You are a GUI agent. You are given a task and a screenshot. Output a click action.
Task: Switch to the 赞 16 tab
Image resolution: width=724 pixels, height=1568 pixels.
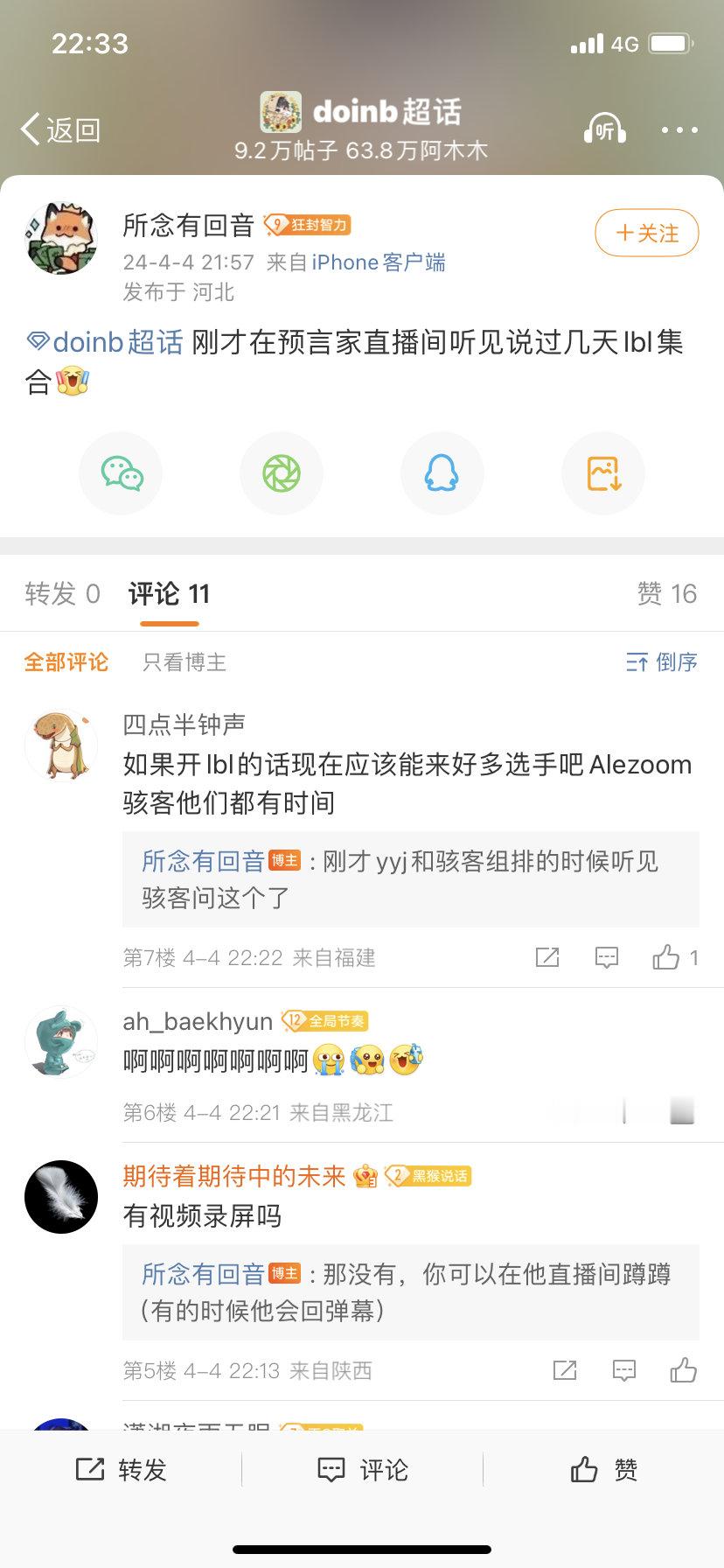pos(667,593)
